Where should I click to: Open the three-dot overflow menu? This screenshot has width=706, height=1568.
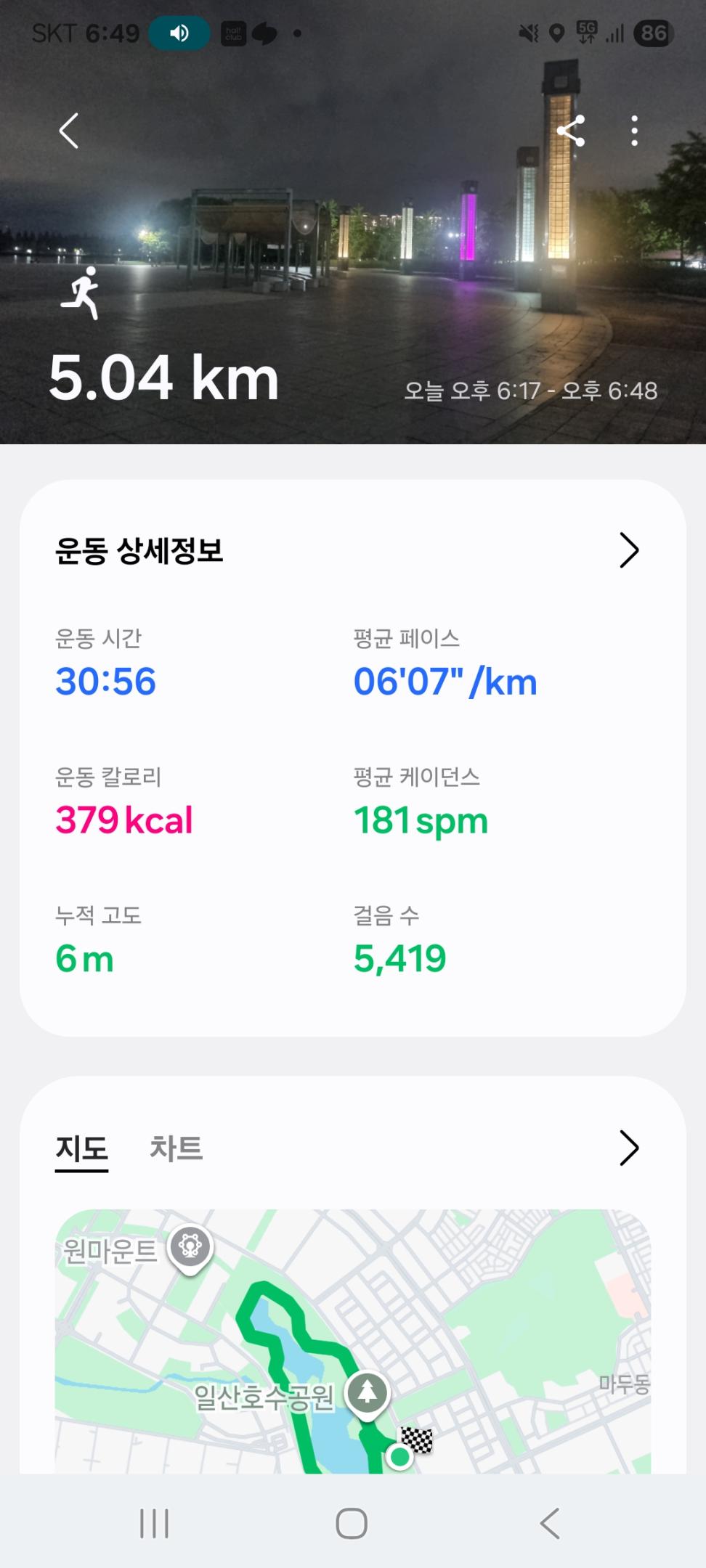(634, 131)
